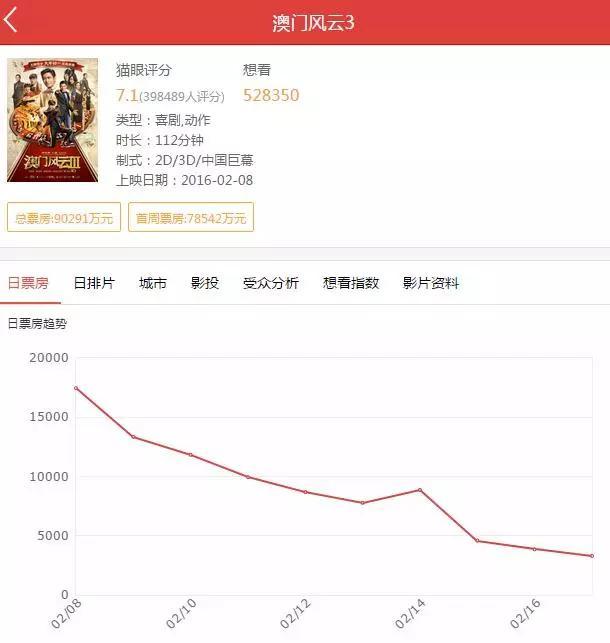Select the 日票房 tab
Viewport: 610px width, 643px height.
[28, 283]
